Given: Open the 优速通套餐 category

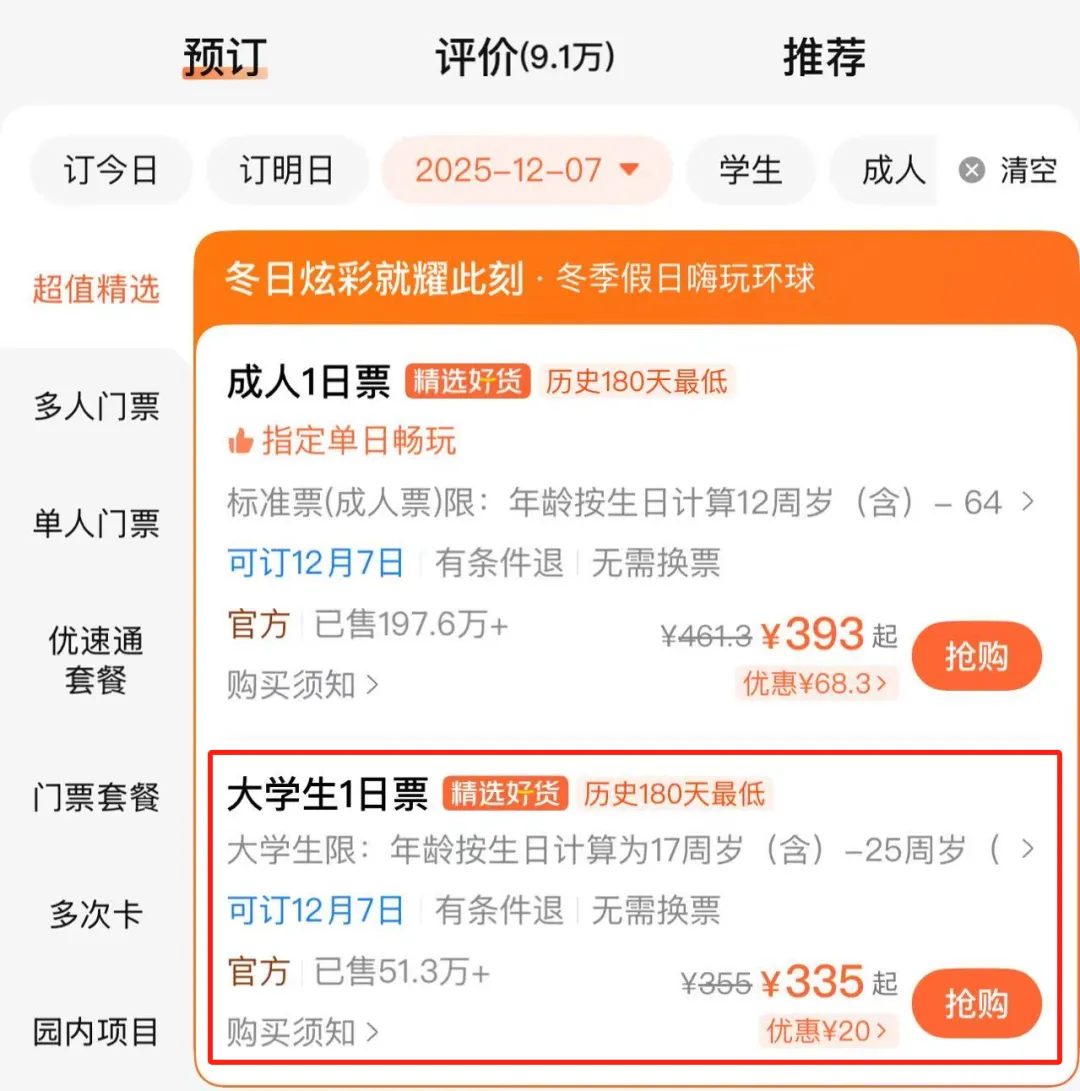Looking at the screenshot, I should [x=96, y=660].
